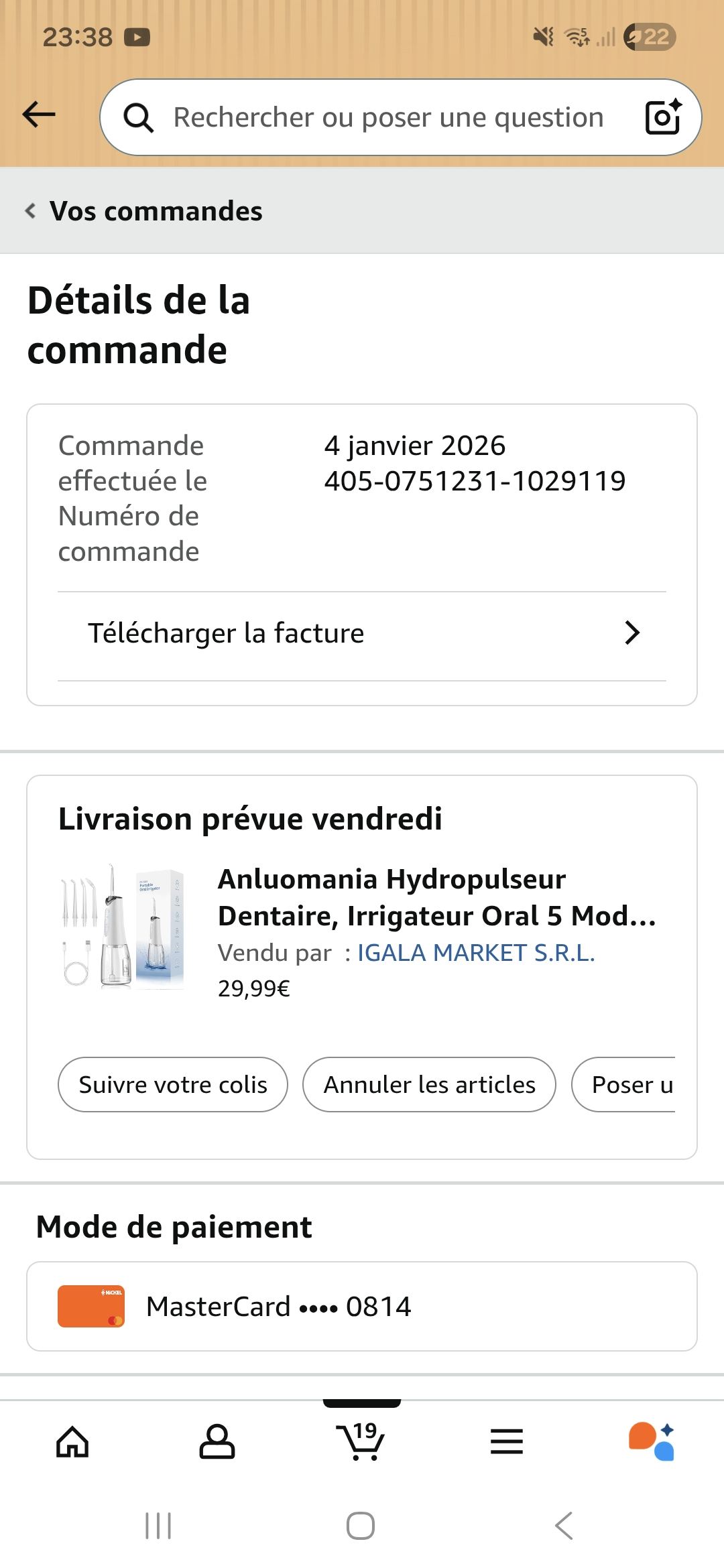Open the camera lens search icon
Screen dimensions: 724x1568
coord(662,117)
